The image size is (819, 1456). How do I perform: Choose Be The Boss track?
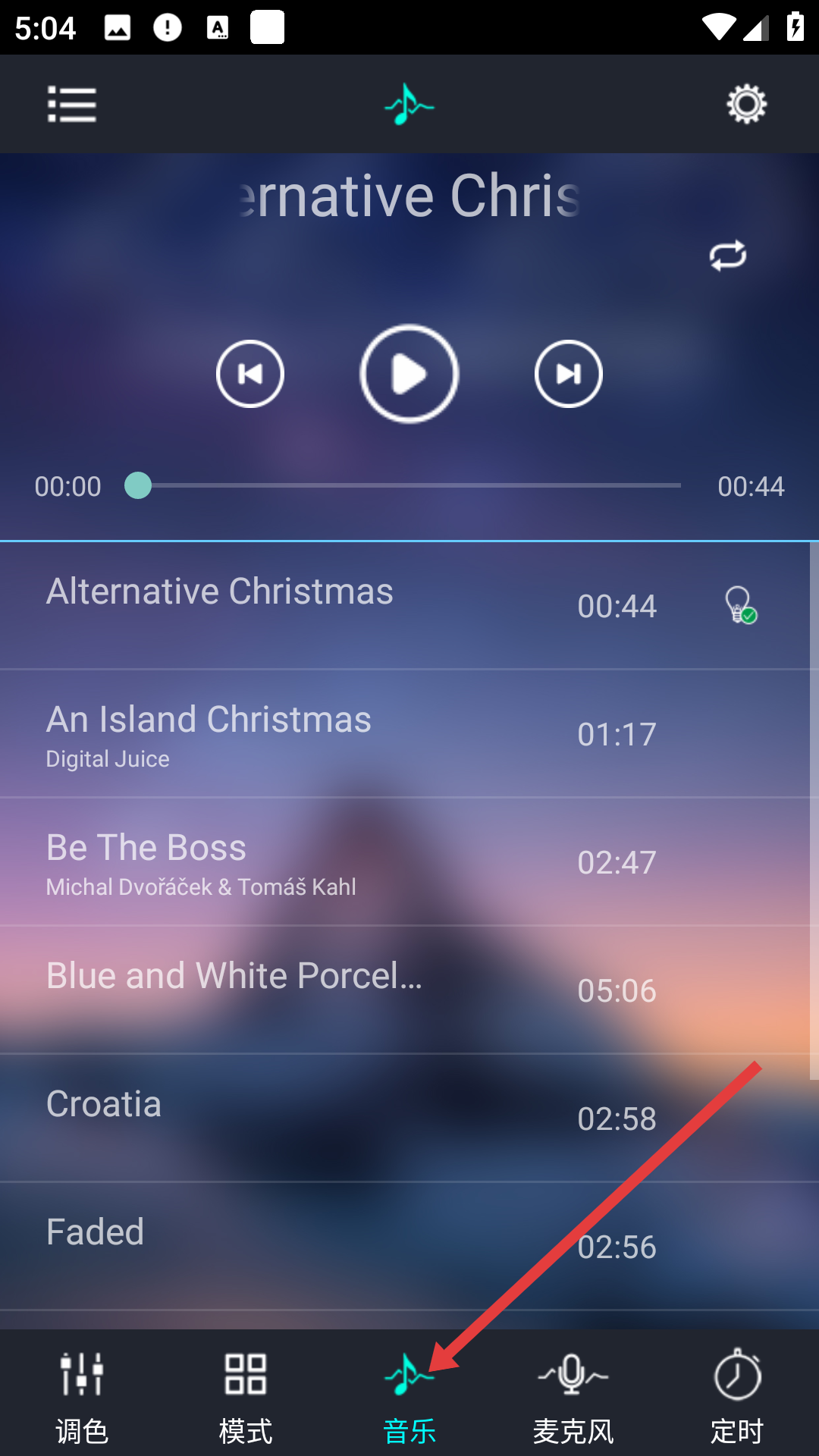405,862
